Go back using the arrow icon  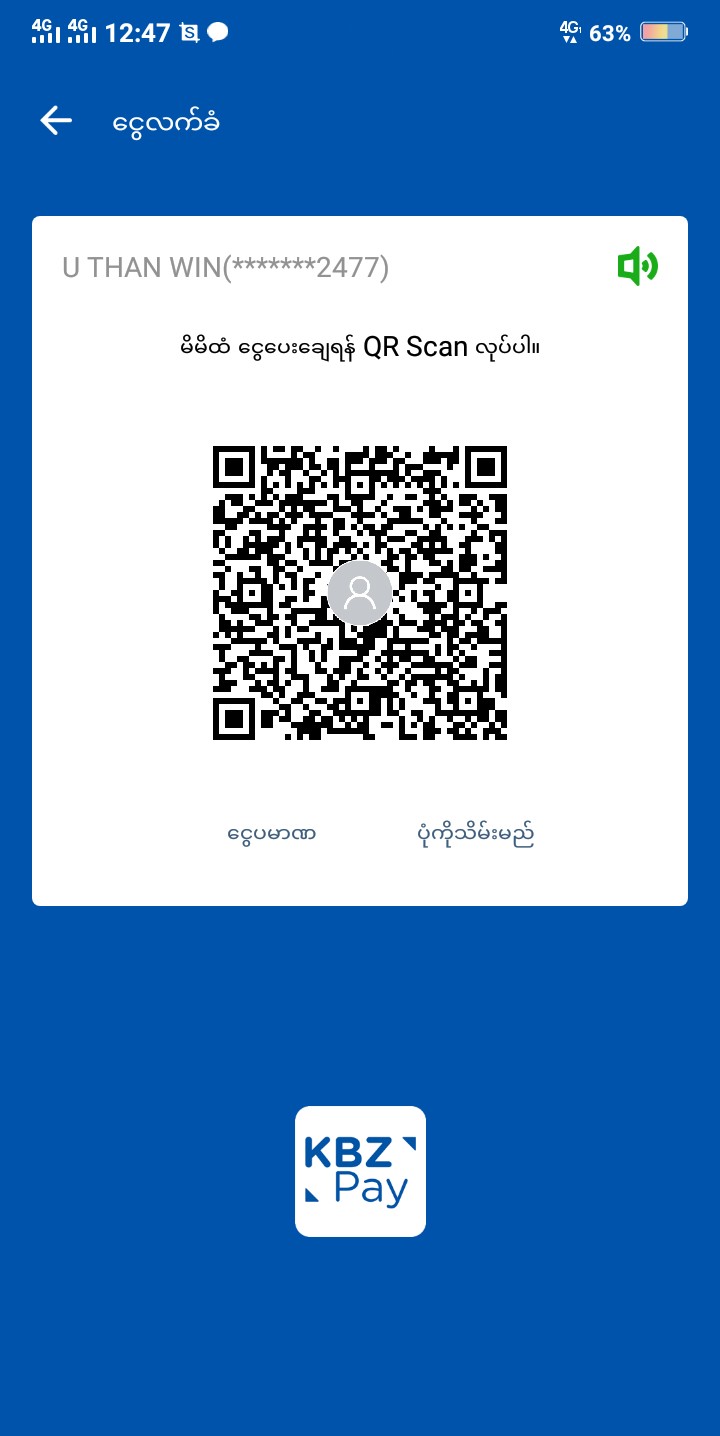pyautogui.click(x=56, y=121)
